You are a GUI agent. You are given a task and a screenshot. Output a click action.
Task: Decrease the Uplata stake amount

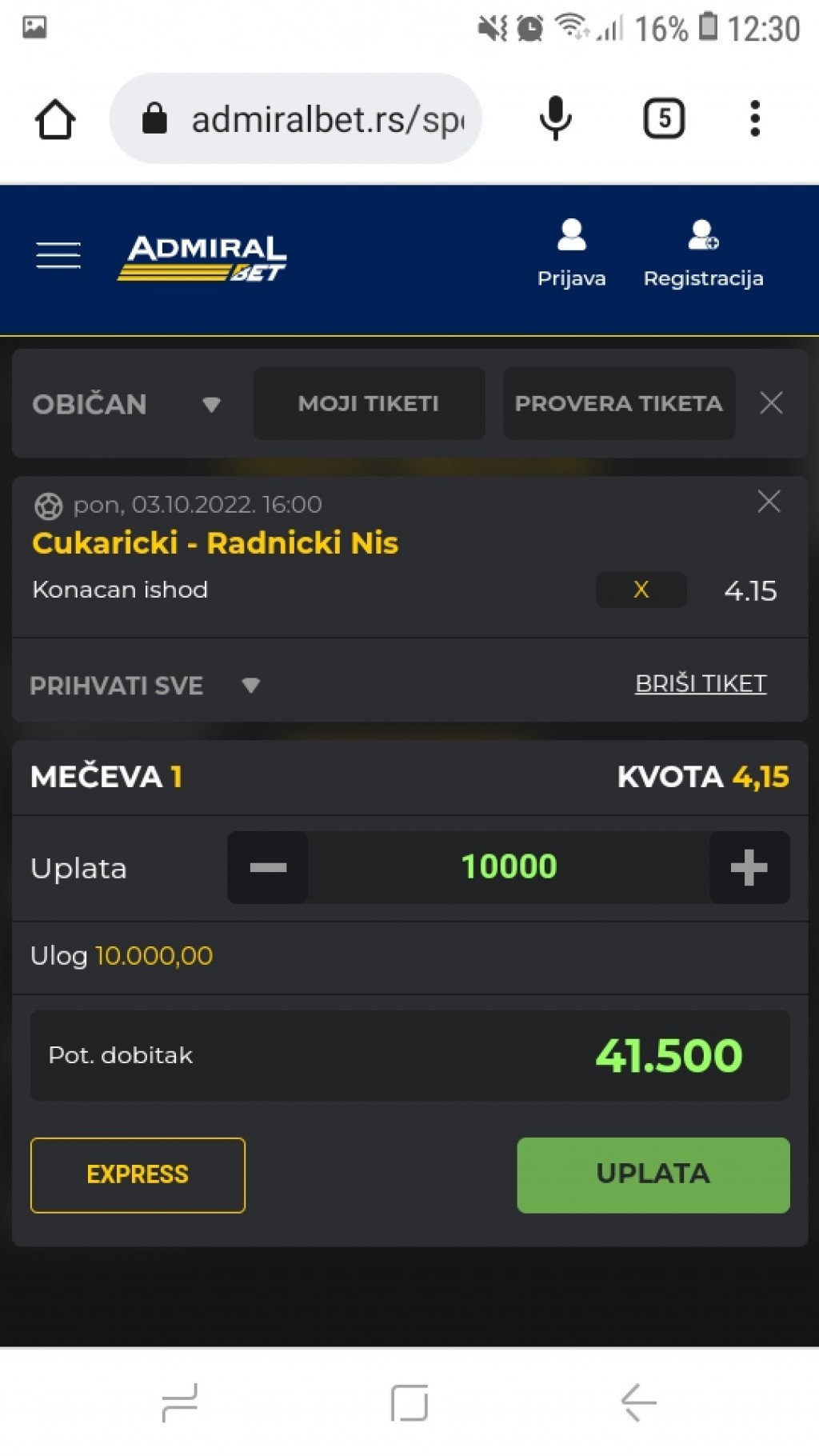[x=268, y=867]
